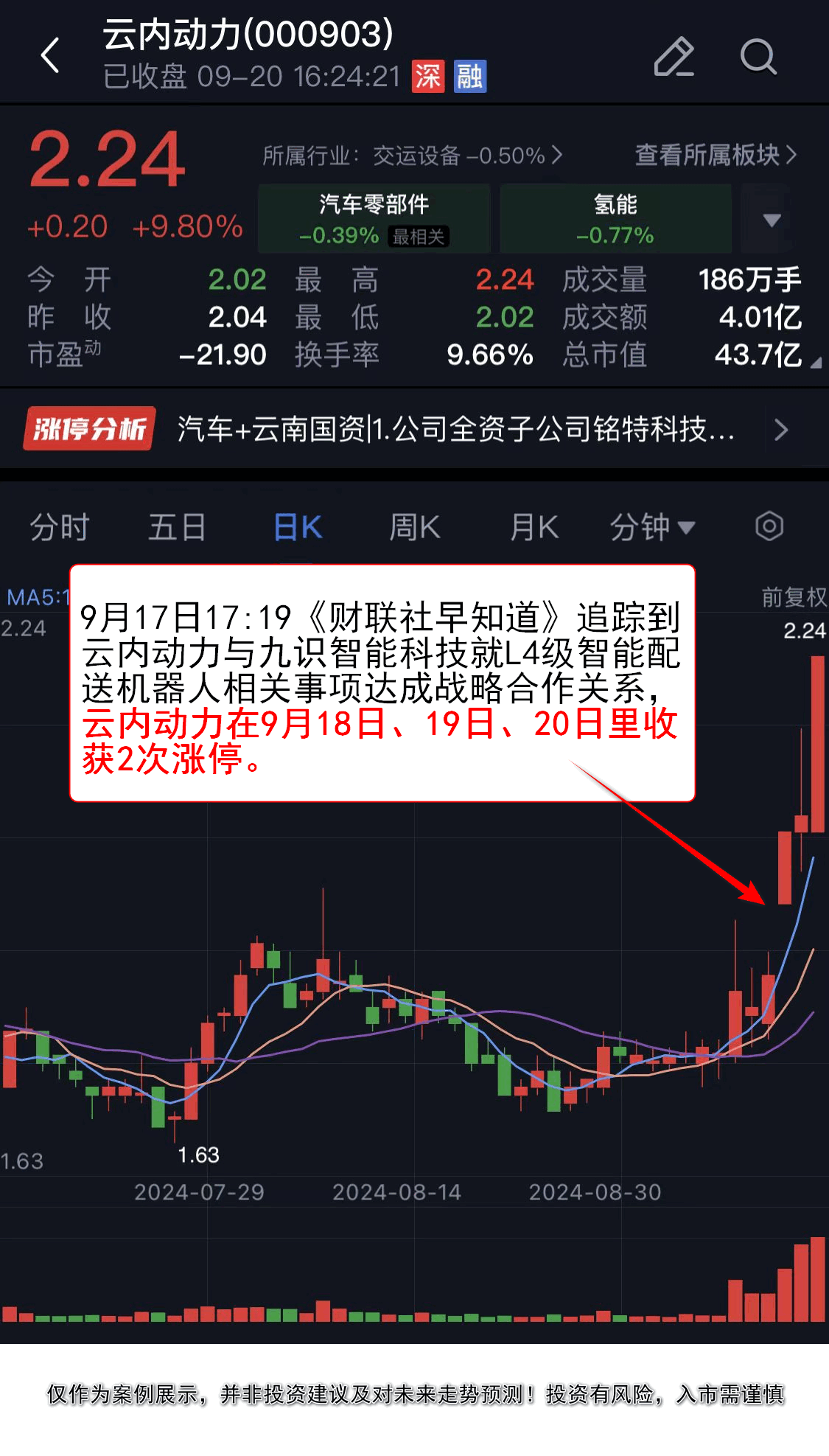Expand more sectors with the down arrow
The width and height of the screenshot is (829, 1456).
coord(772,220)
